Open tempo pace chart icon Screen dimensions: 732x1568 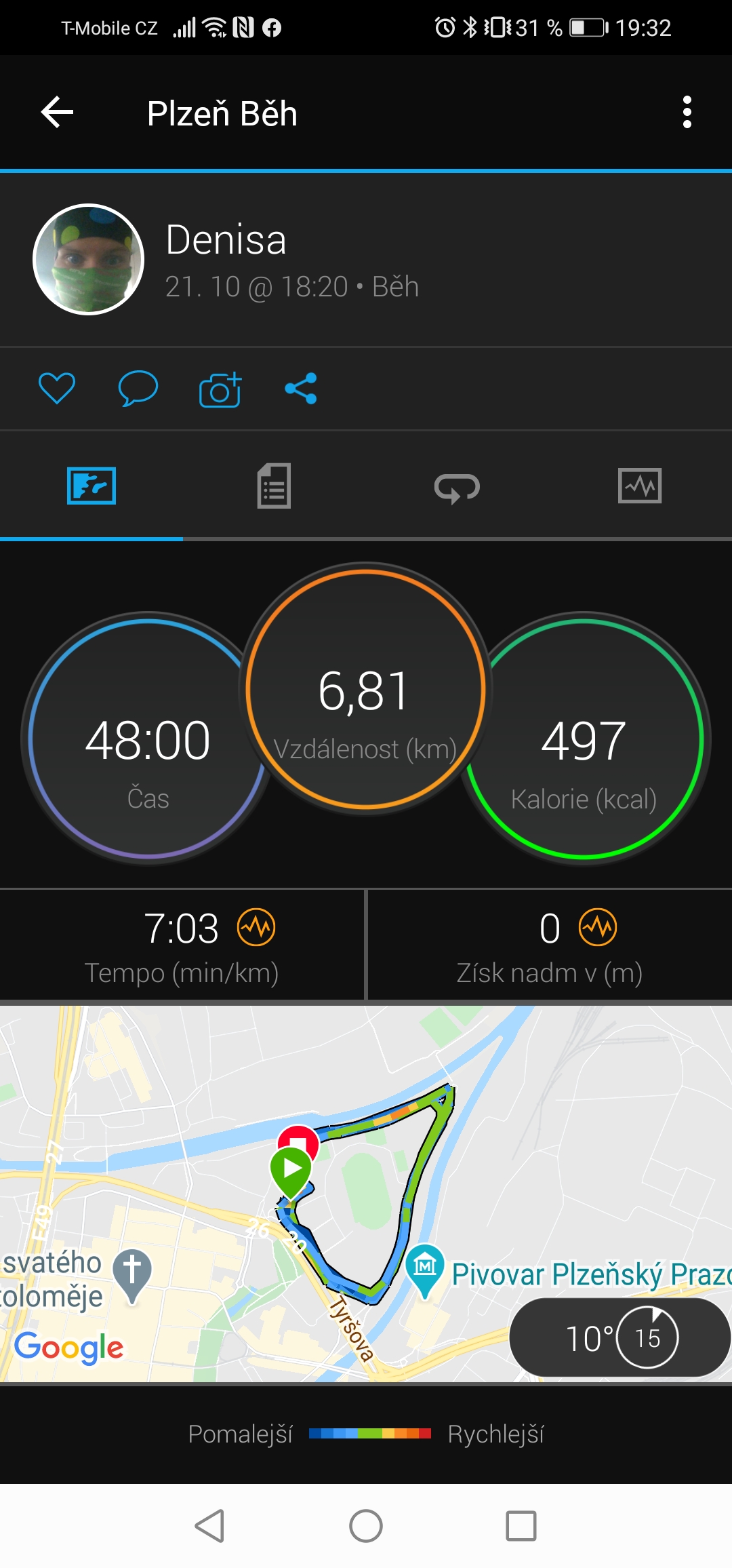(x=256, y=927)
